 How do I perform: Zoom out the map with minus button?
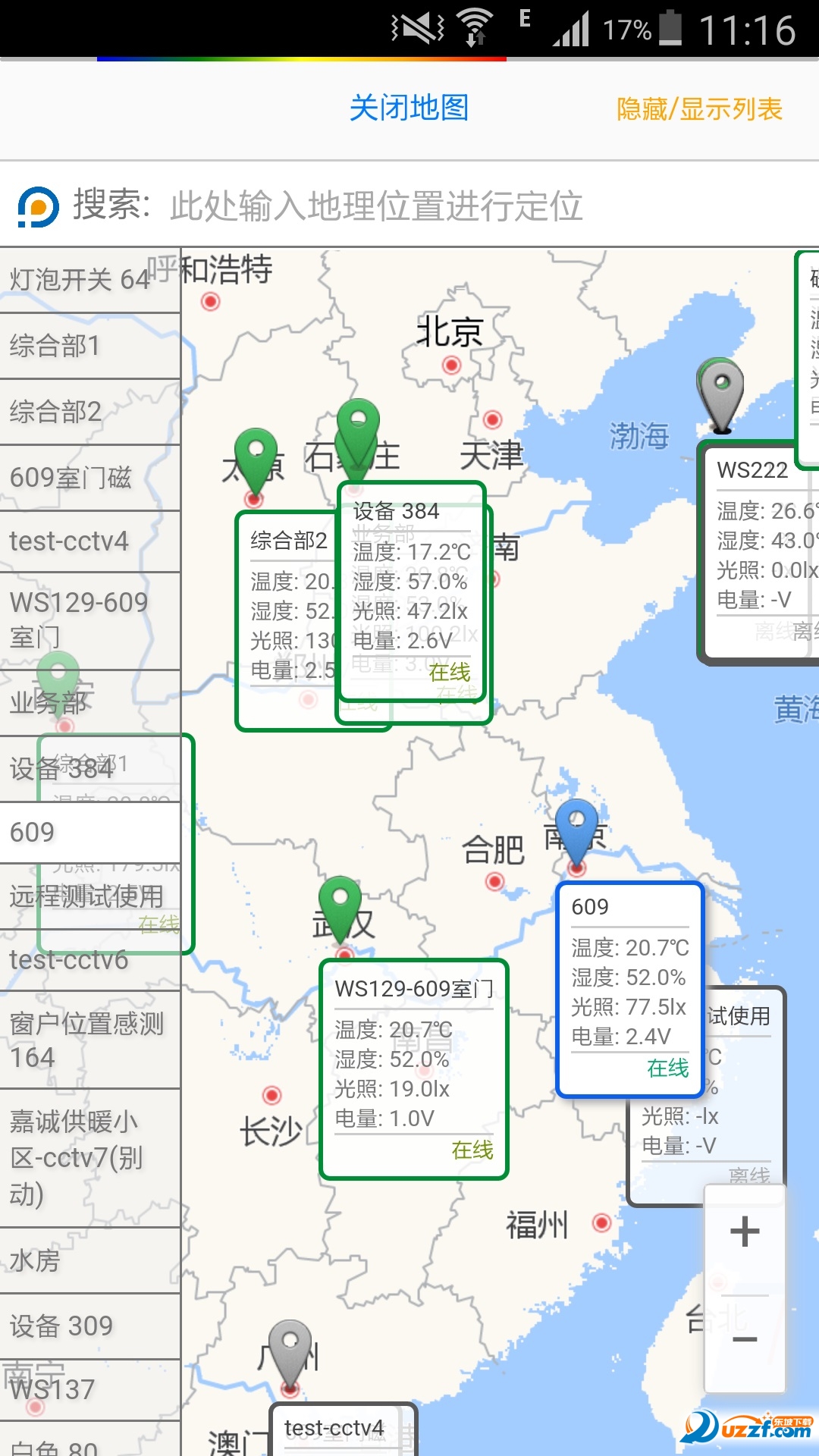(x=745, y=1340)
